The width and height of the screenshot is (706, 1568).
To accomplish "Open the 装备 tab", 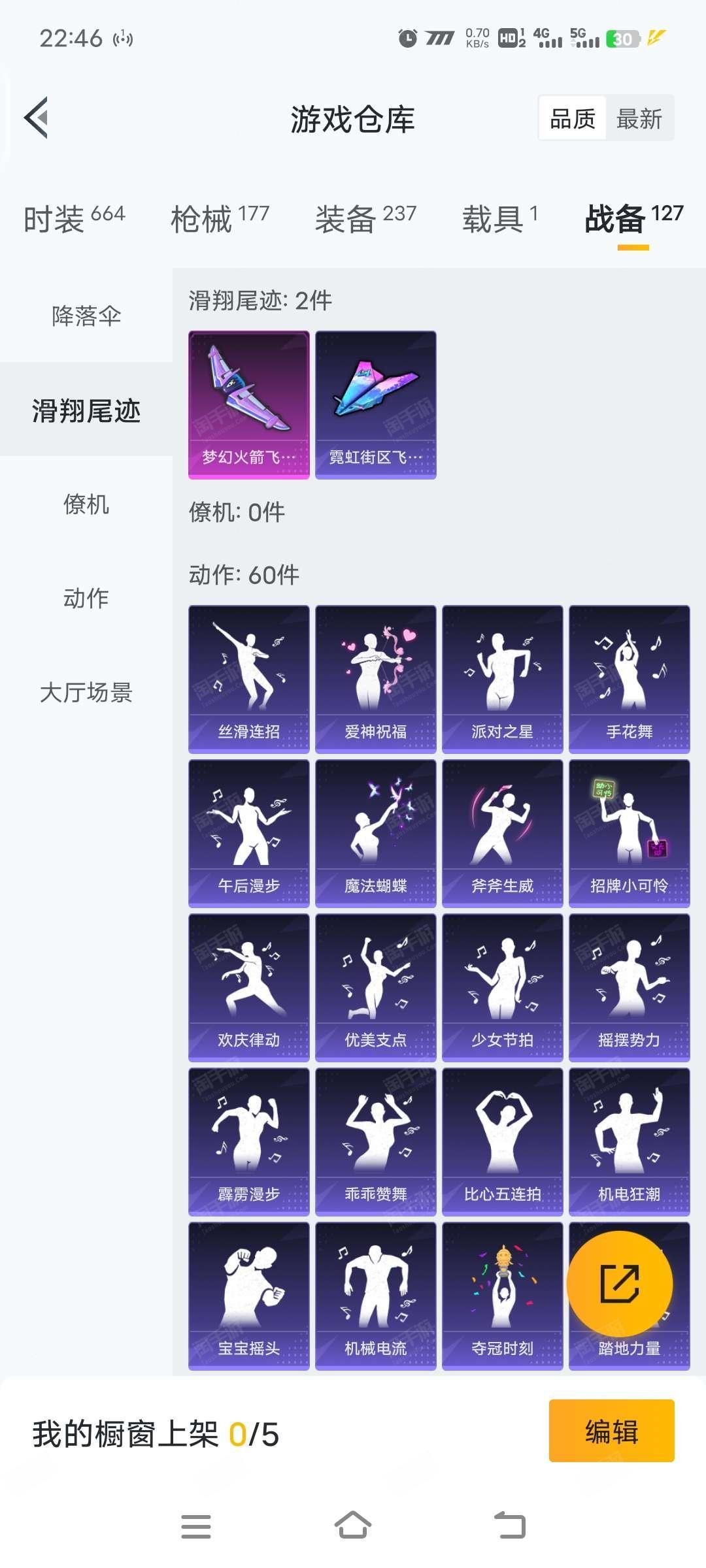I will click(365, 218).
